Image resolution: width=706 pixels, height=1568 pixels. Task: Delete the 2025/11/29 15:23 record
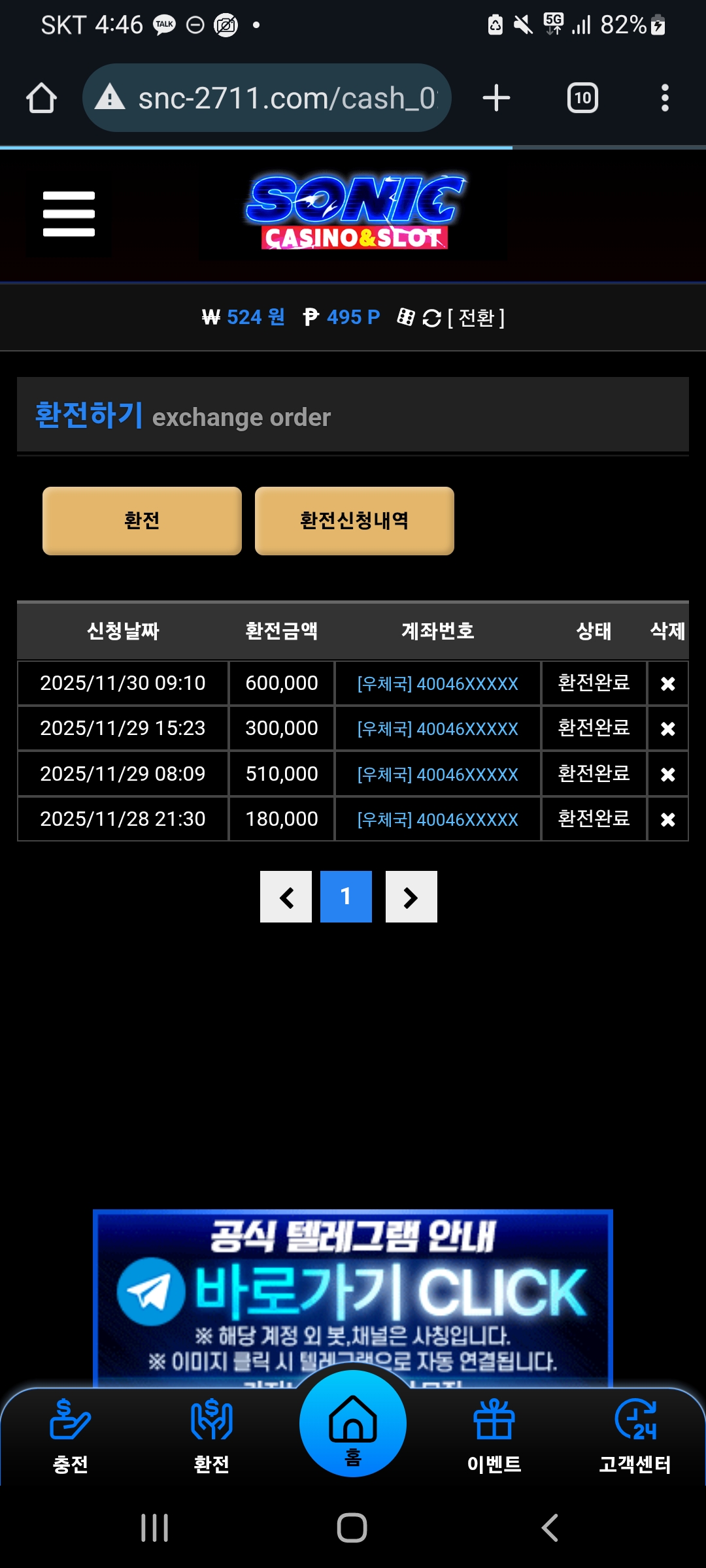point(667,728)
